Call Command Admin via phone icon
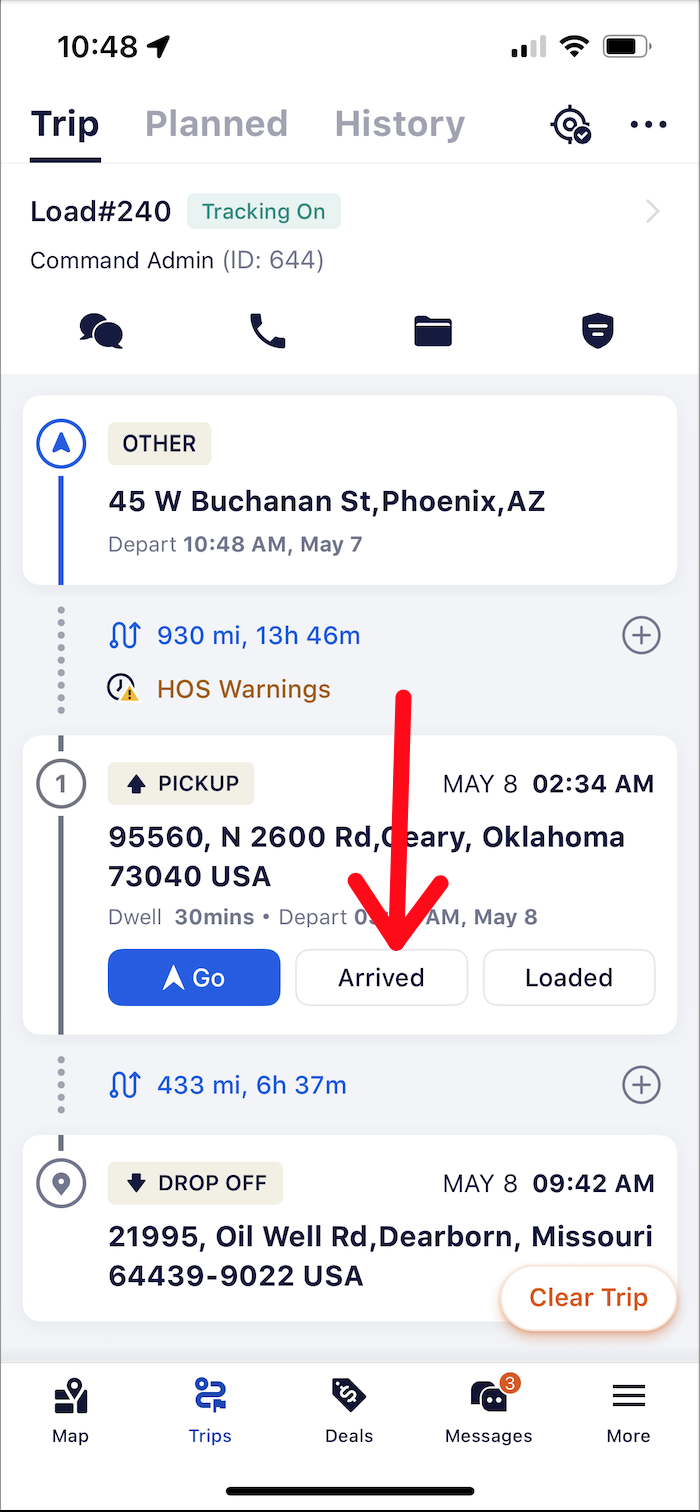700x1512 pixels. pyautogui.click(x=267, y=330)
